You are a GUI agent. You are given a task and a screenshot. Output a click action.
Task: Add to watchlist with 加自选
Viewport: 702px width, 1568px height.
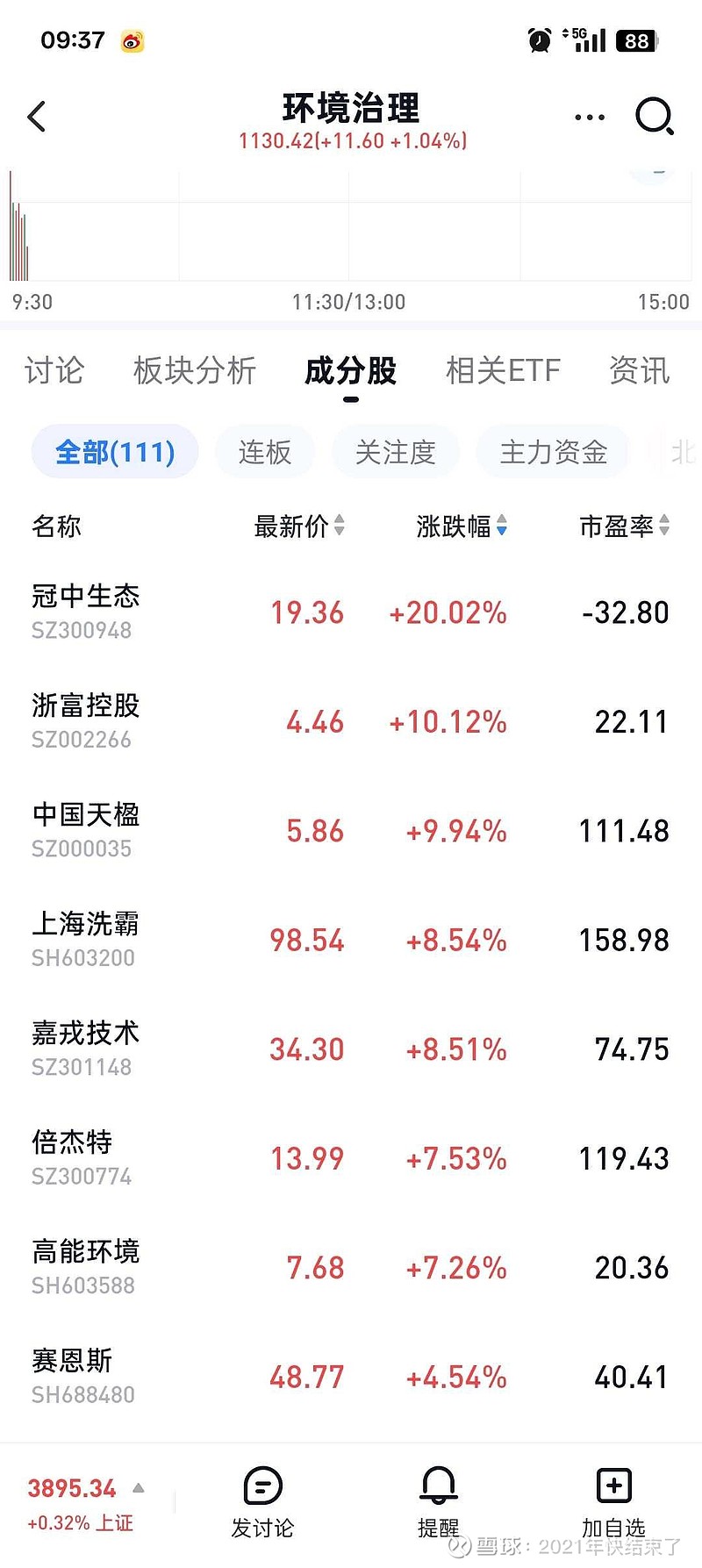tap(613, 1502)
